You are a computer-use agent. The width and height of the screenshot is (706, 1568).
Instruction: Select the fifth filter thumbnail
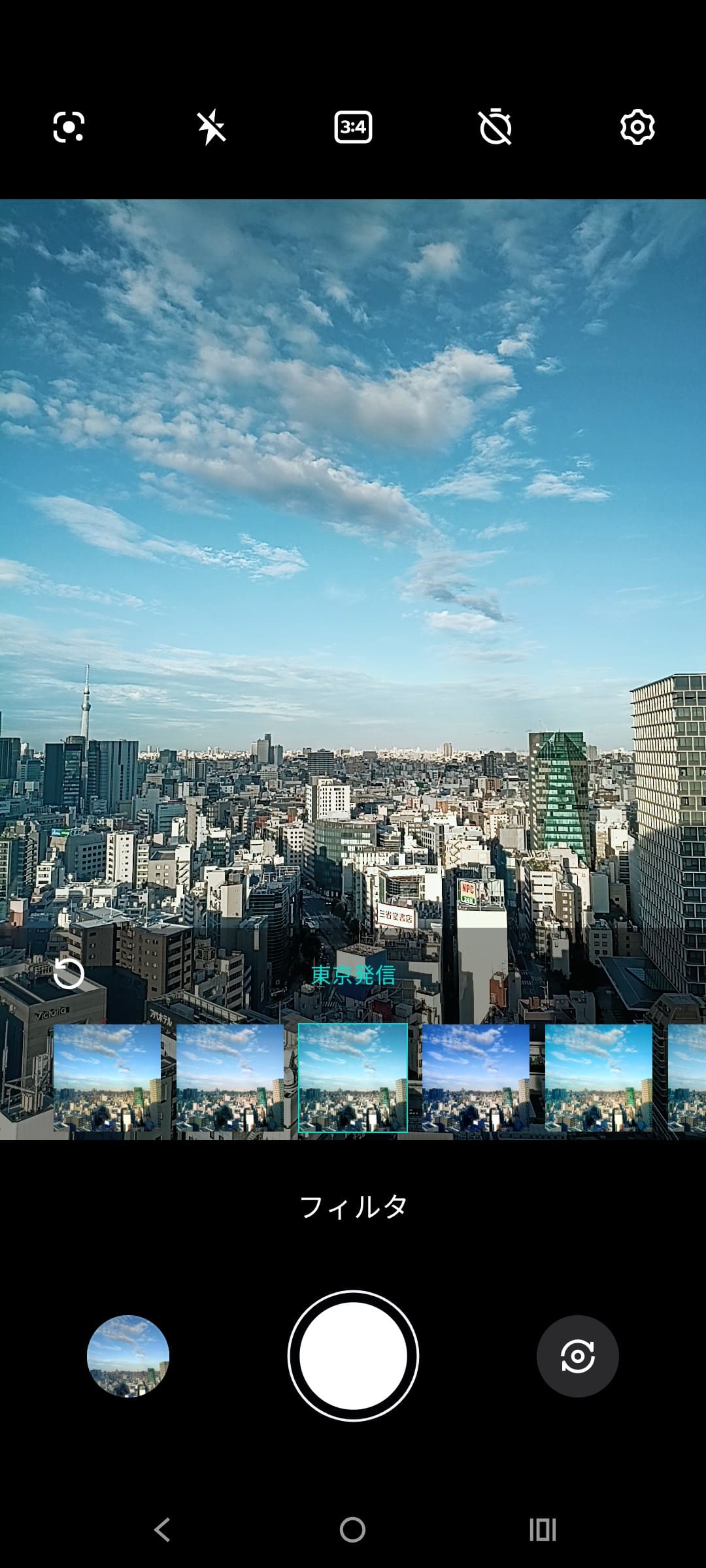(599, 1077)
